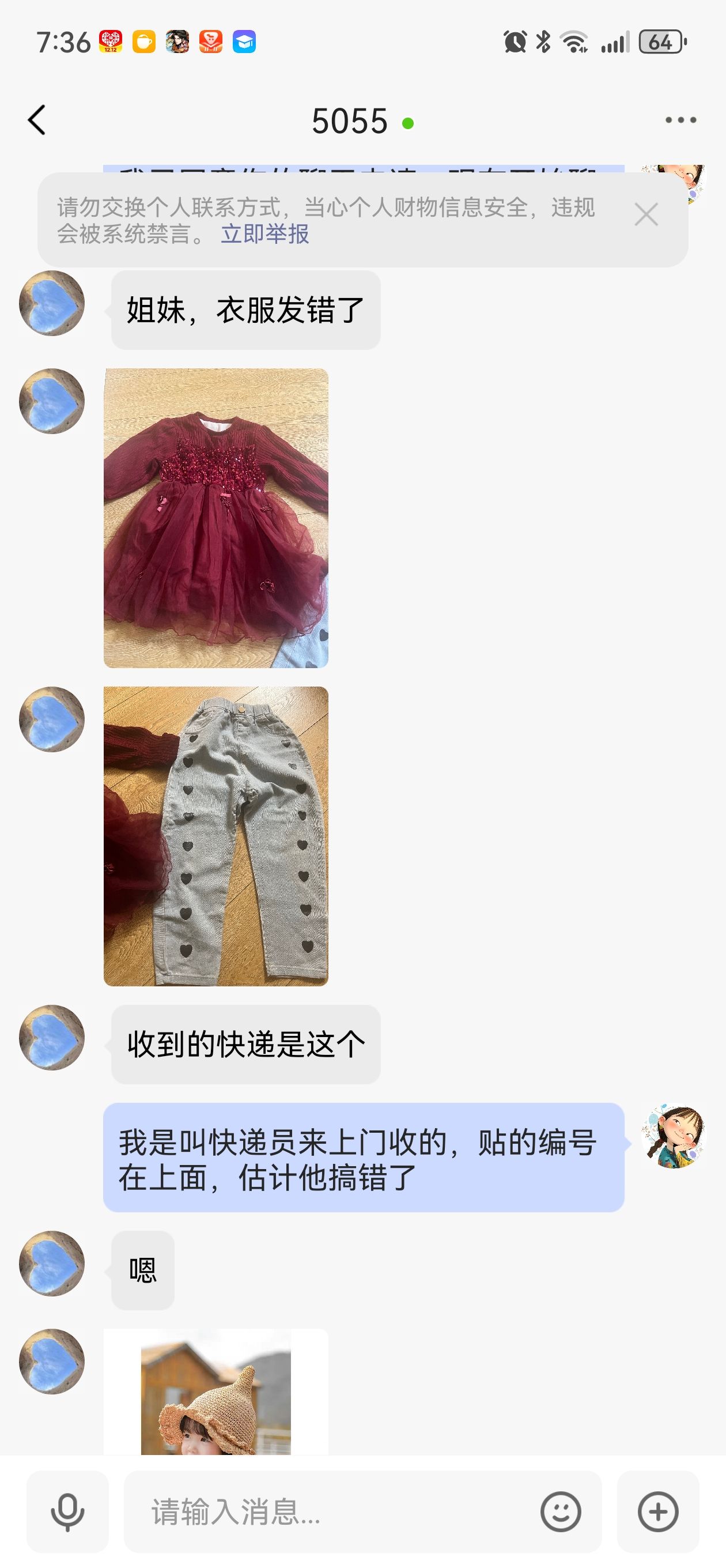Image resolution: width=726 pixels, height=1568 pixels.
Task: Go back from the 5055 chat
Action: pos(37,120)
